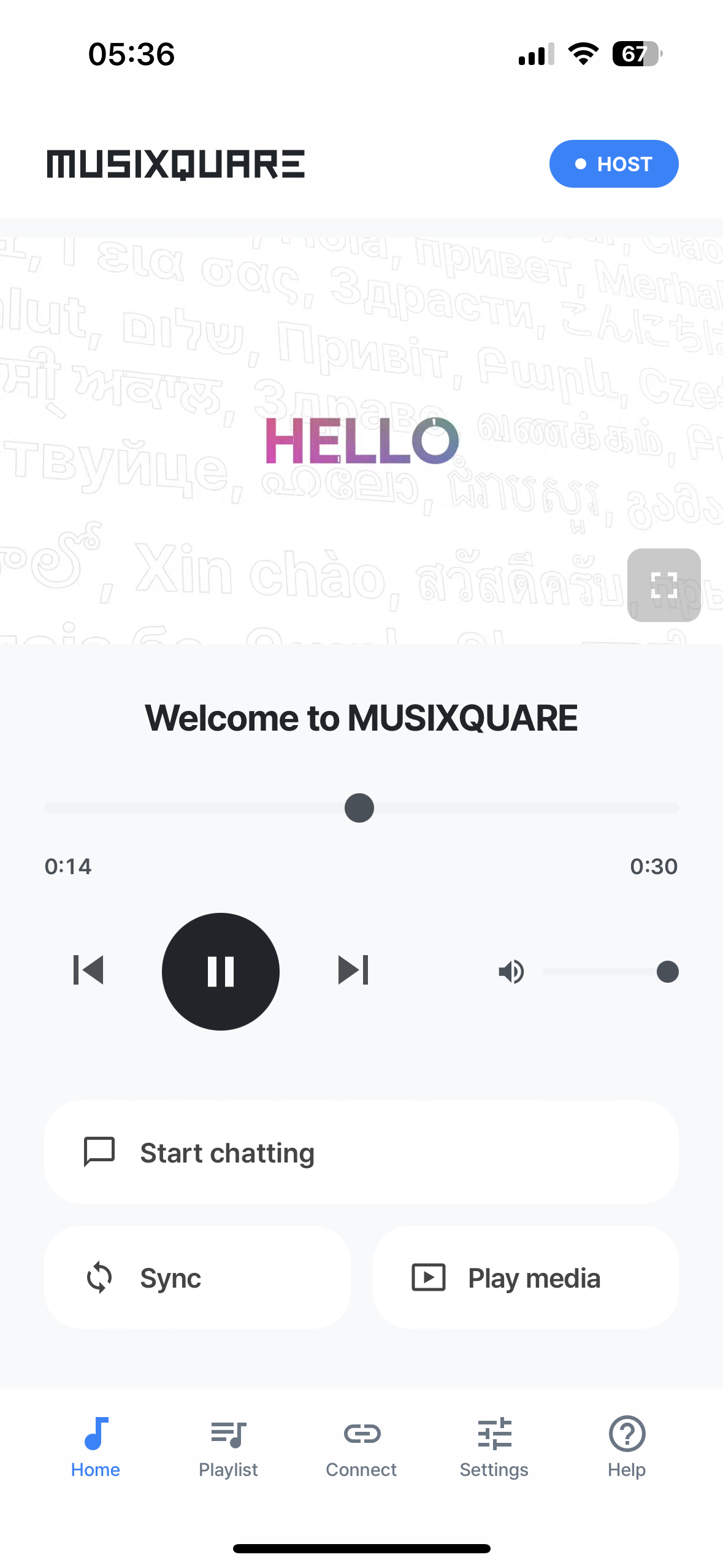Go to the Home tab

(x=96, y=1447)
